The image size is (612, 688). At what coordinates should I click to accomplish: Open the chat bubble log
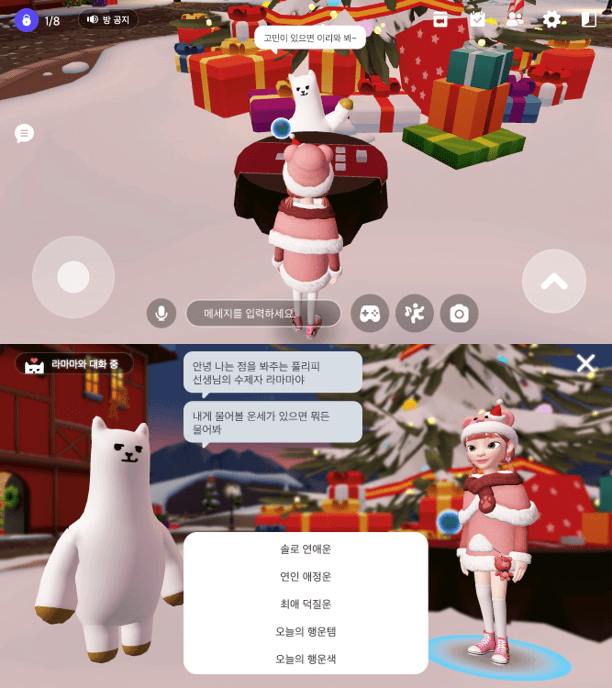click(24, 133)
